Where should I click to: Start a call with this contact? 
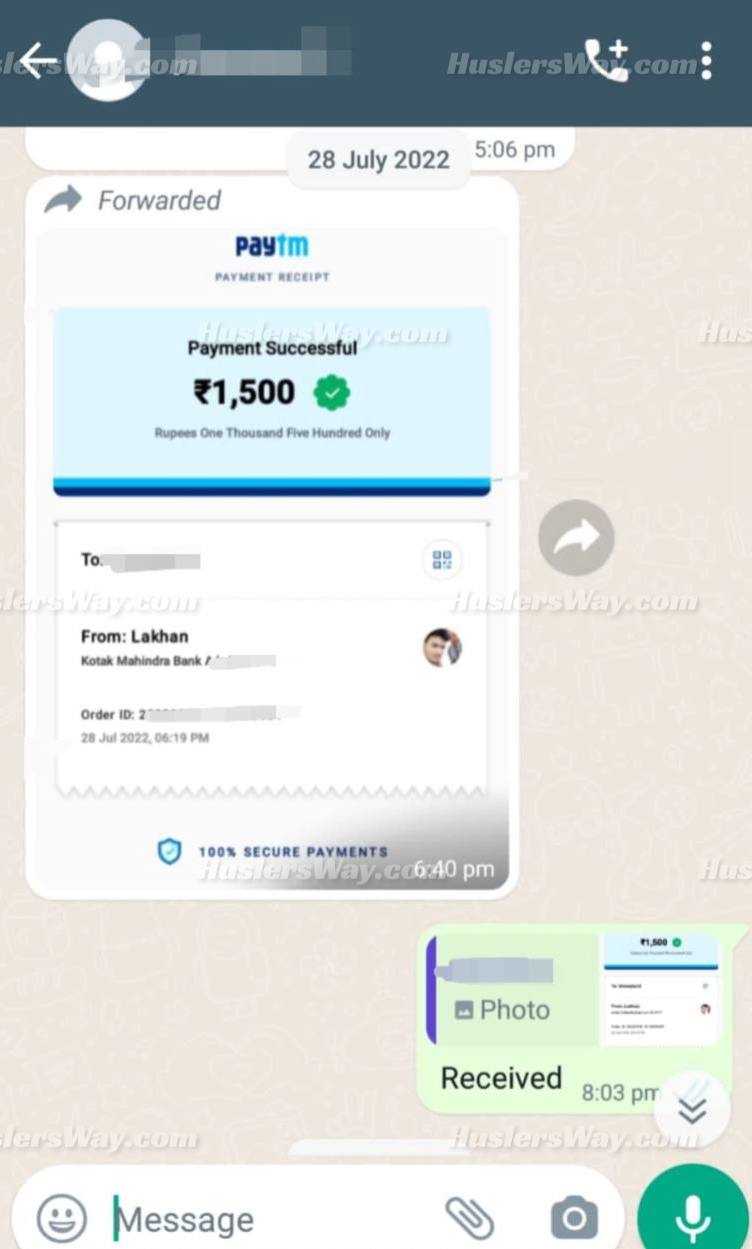coord(606,61)
